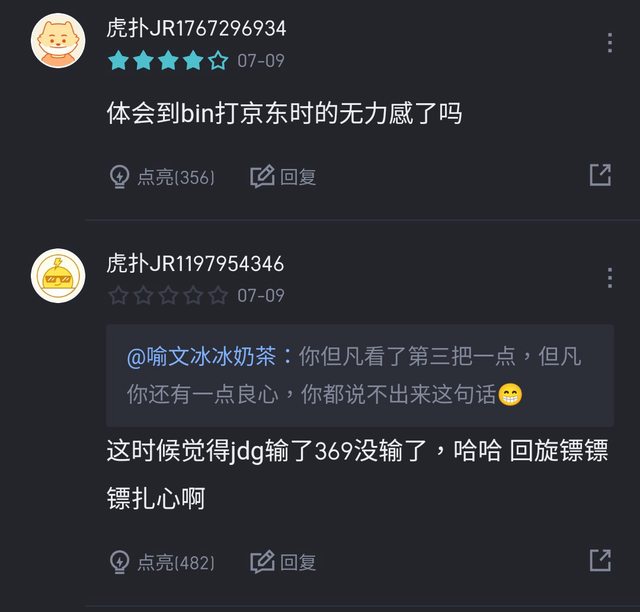Open username 虎扑JR1767296934 profile
The image size is (640, 612).
[196, 28]
